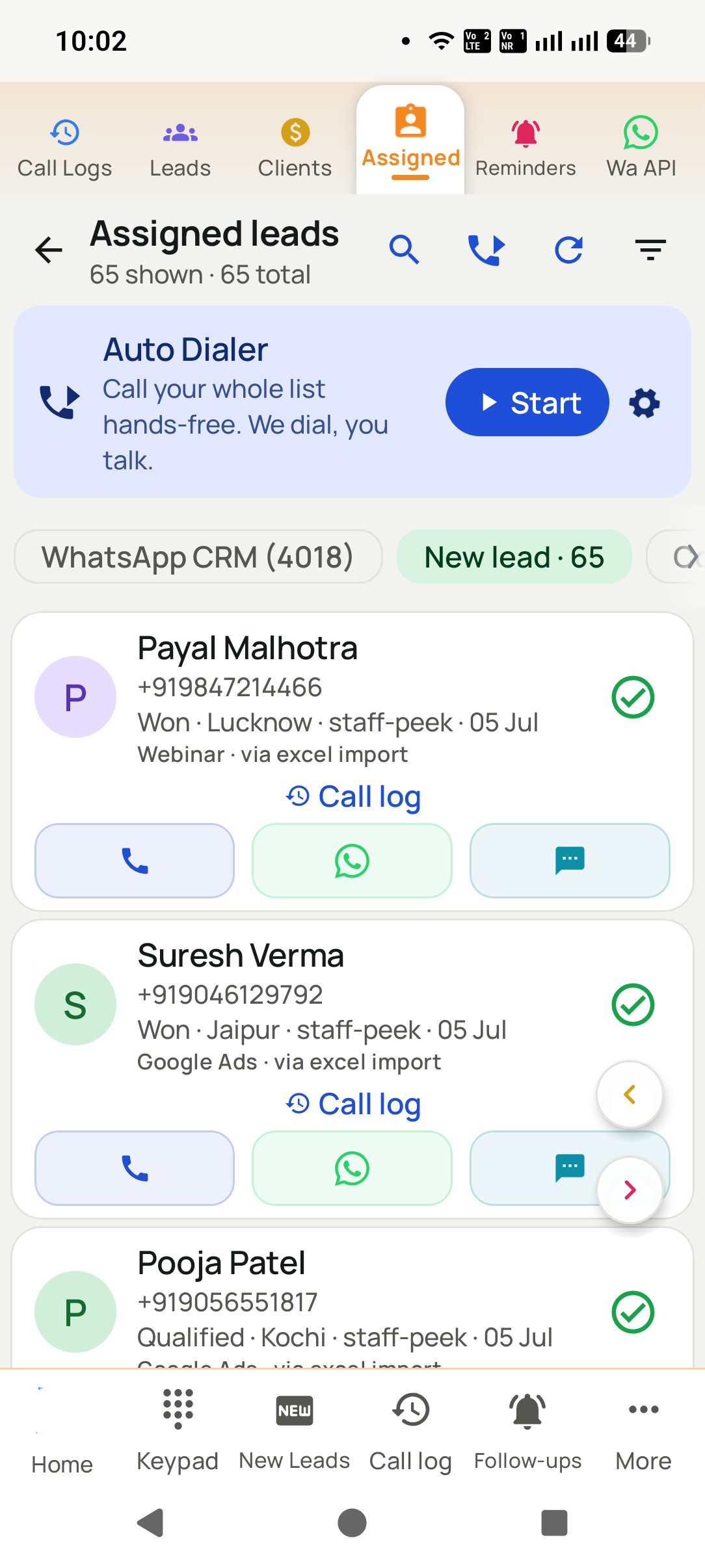705x1568 pixels.
Task: Call Payal Malhotra
Action: point(135,861)
